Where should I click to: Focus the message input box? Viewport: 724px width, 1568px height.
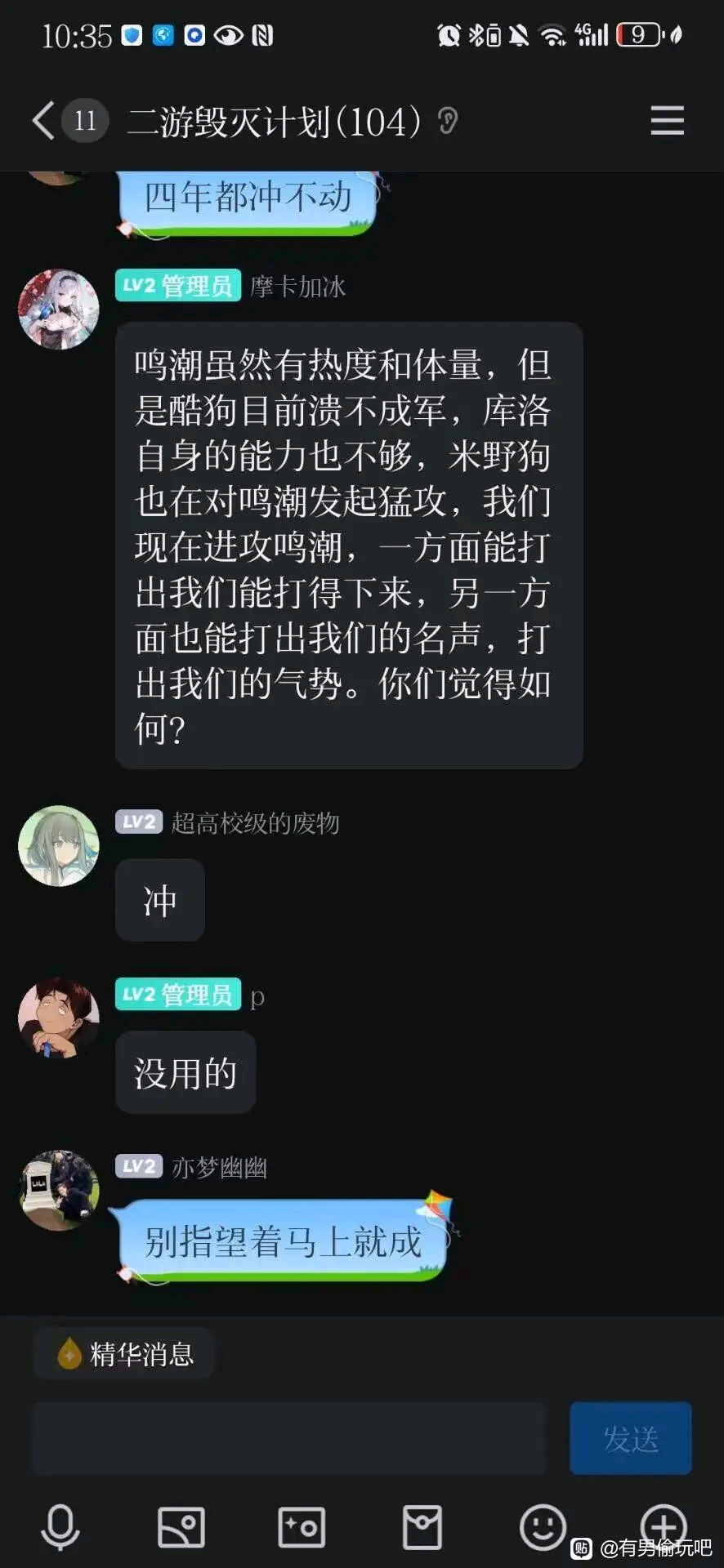point(288,1439)
